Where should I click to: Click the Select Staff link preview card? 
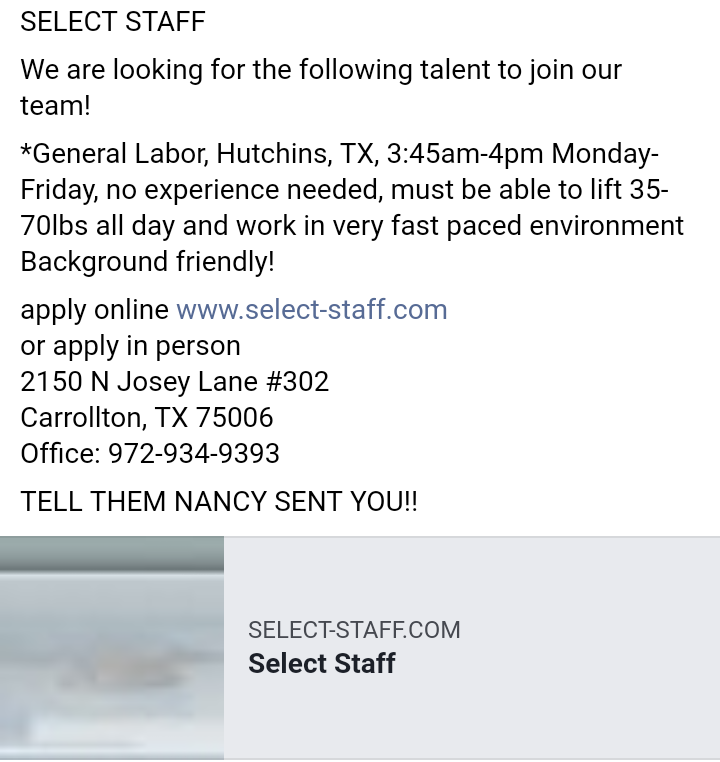pos(400,647)
